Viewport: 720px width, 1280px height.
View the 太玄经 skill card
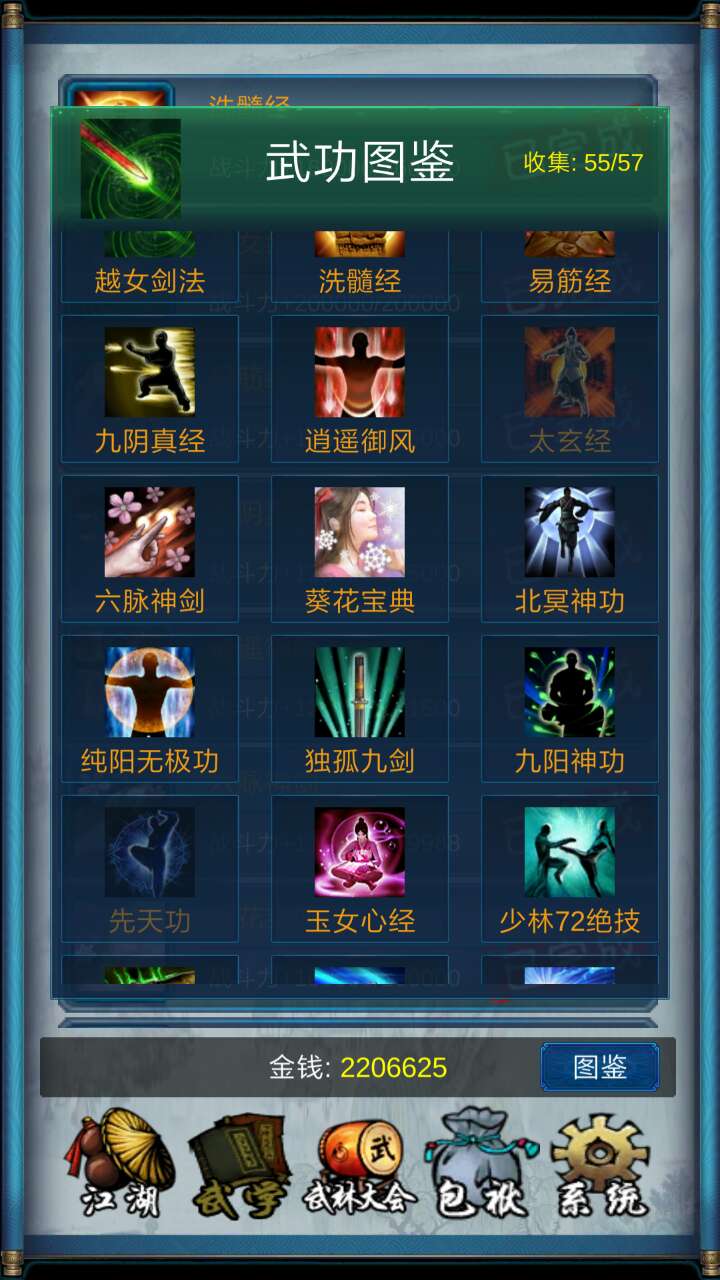570,388
